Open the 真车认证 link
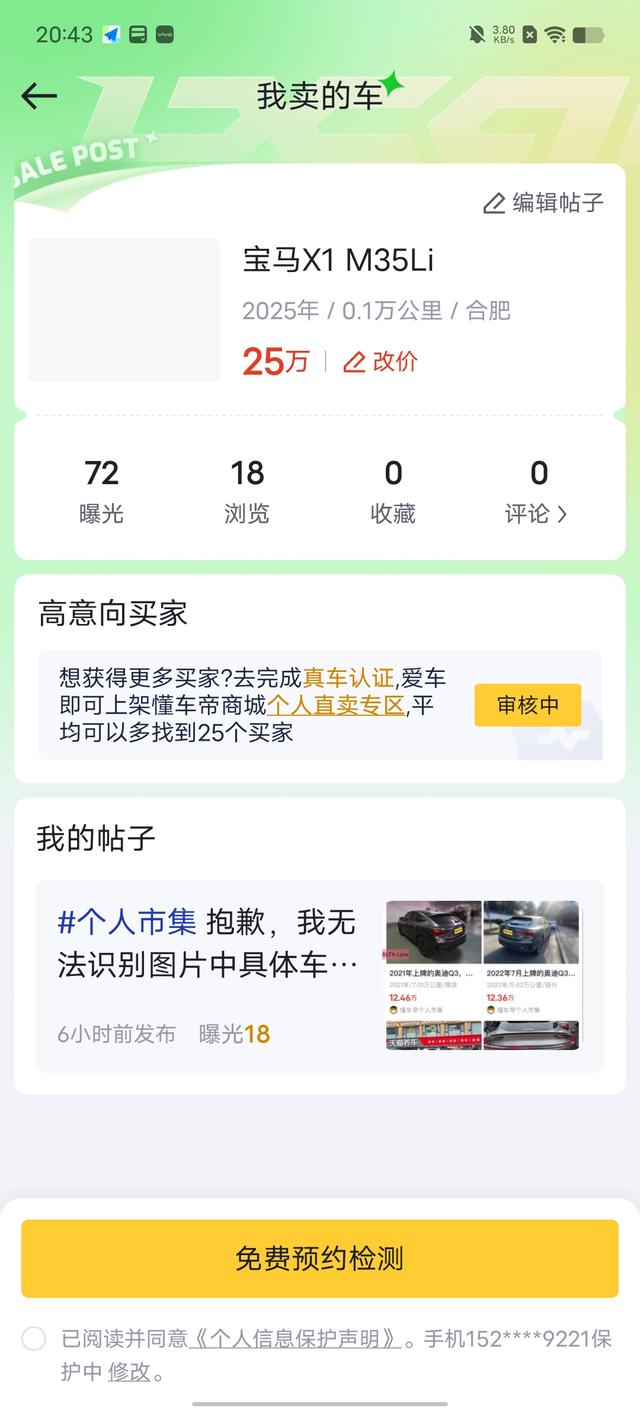Image resolution: width=640 pixels, height=1408 pixels. tap(350, 678)
